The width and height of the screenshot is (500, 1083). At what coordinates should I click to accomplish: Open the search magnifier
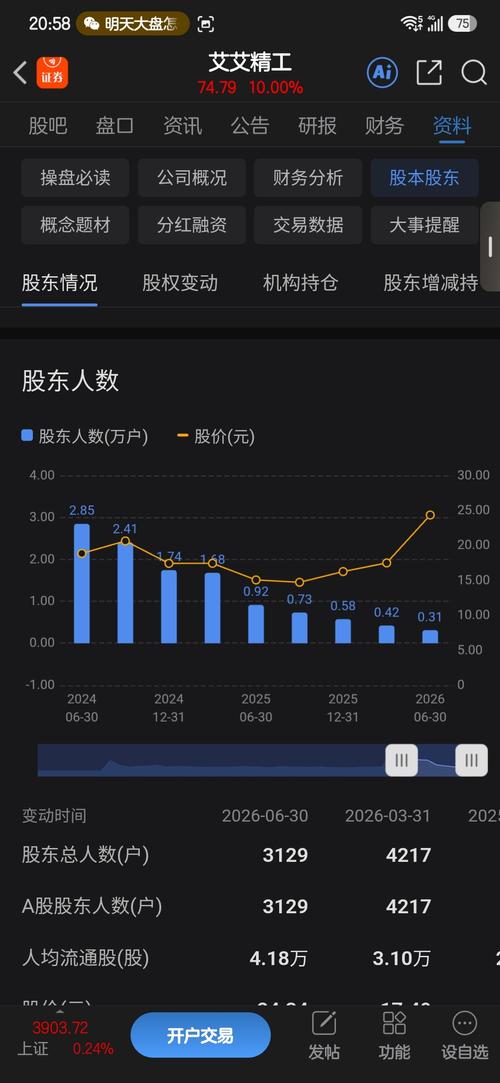pyautogui.click(x=474, y=72)
